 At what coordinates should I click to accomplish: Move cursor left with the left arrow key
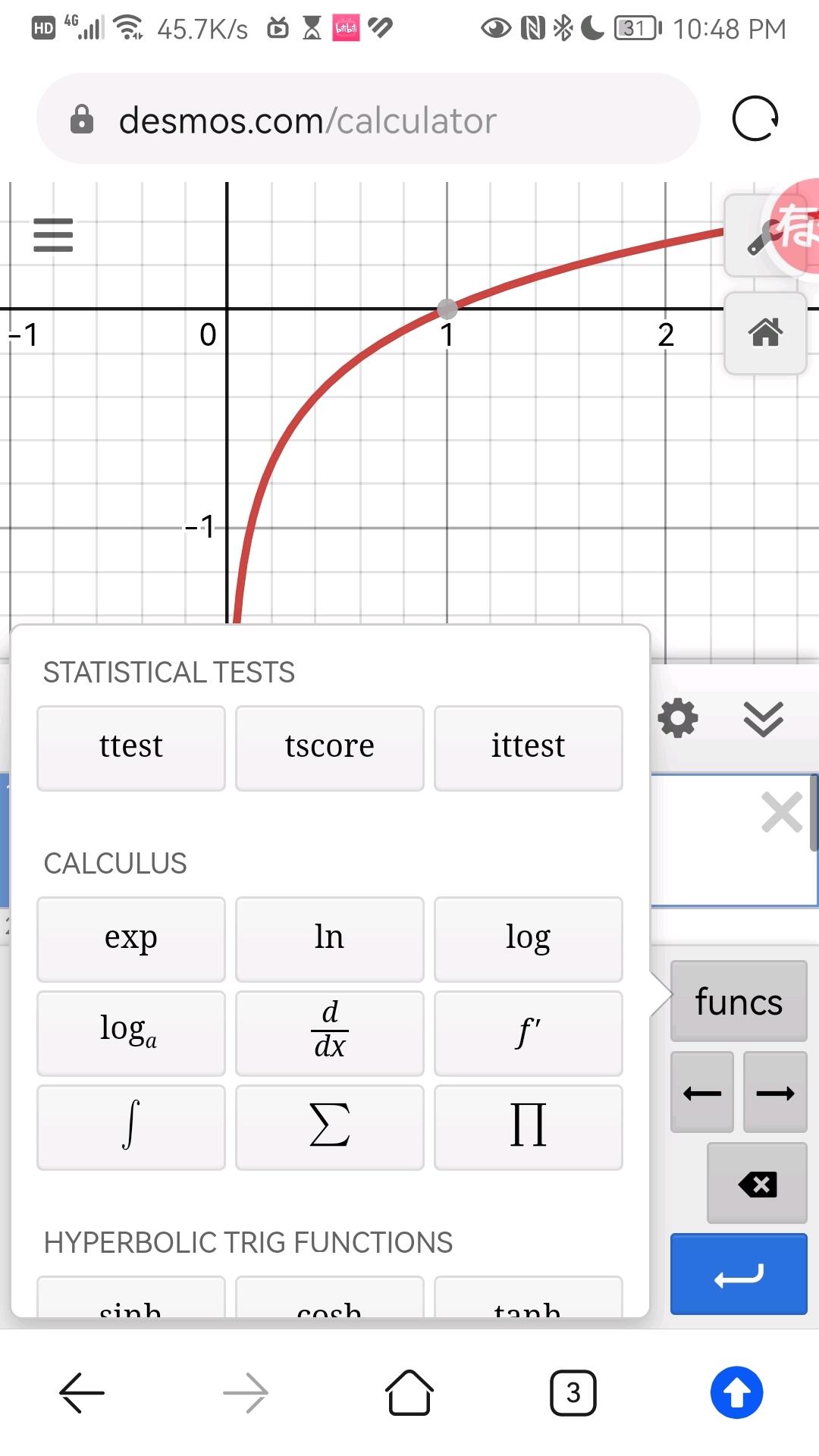[x=702, y=1092]
